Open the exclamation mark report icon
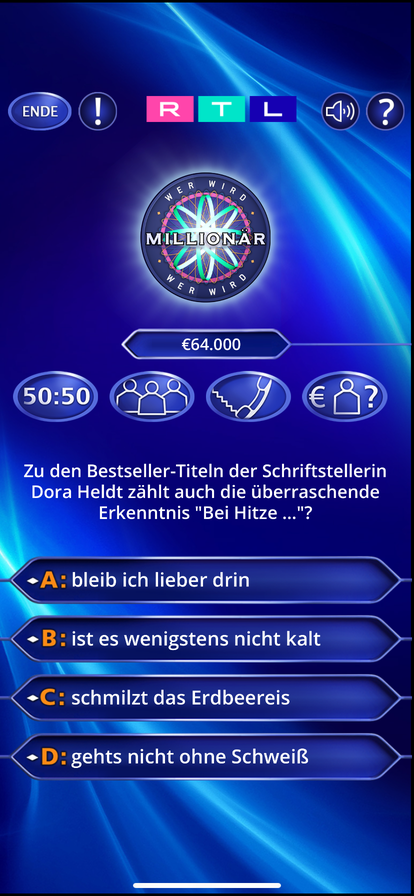This screenshot has width=414, height=896. tap(98, 111)
